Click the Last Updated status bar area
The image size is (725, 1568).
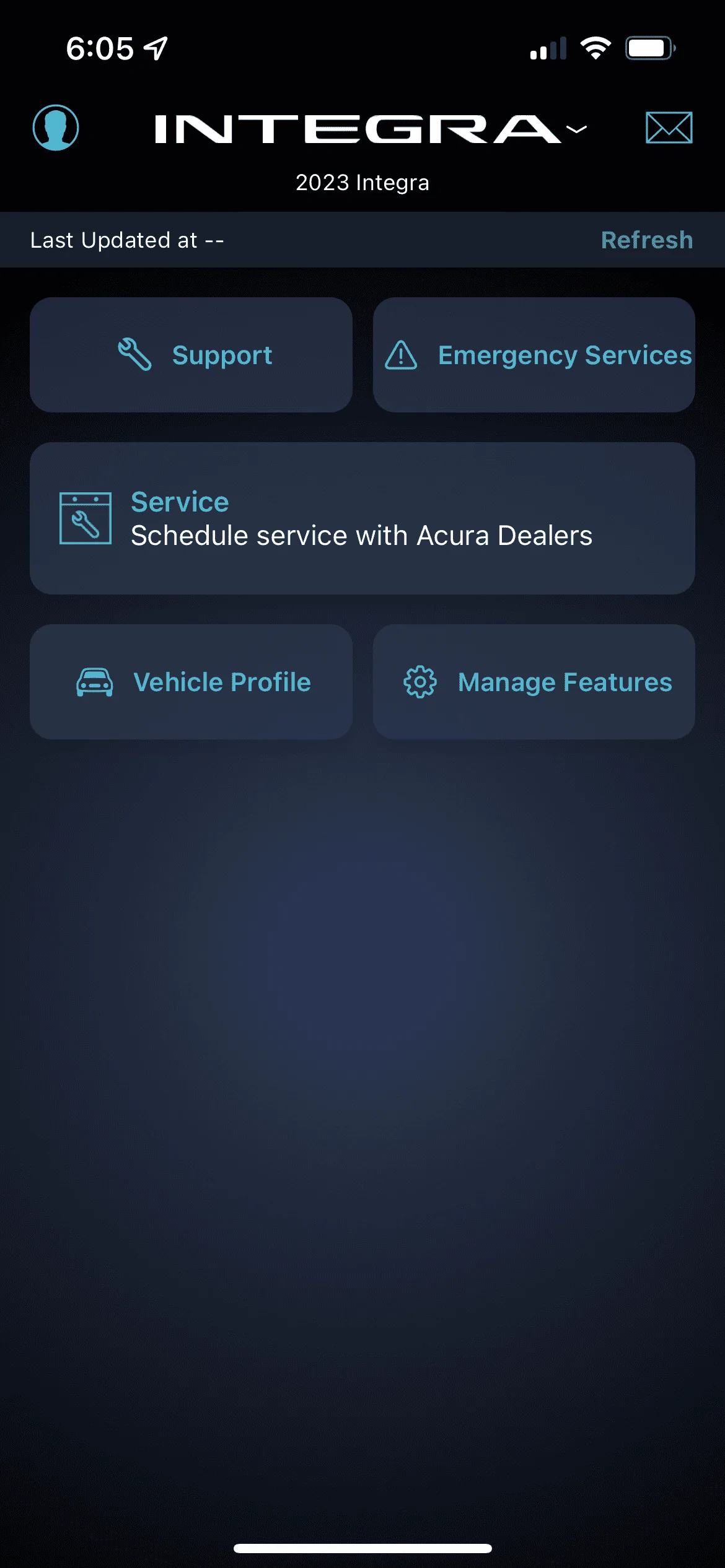click(127, 240)
